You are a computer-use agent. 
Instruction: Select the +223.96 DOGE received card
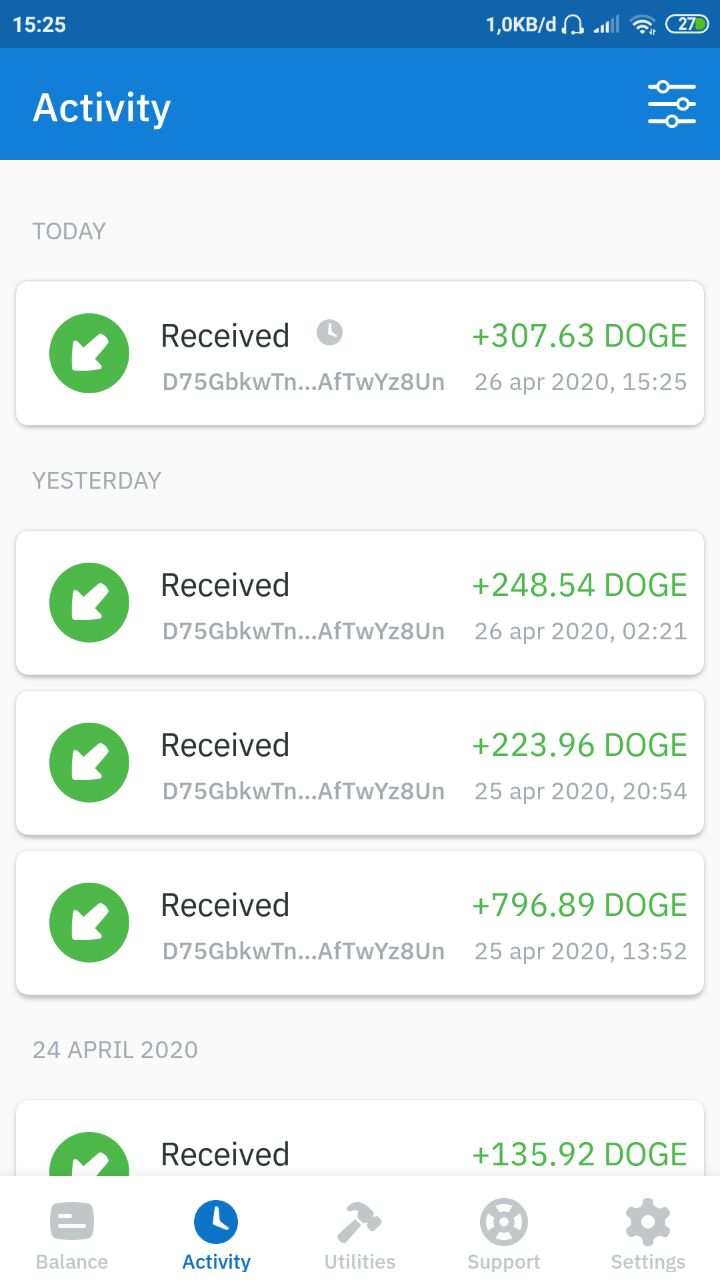(x=360, y=763)
